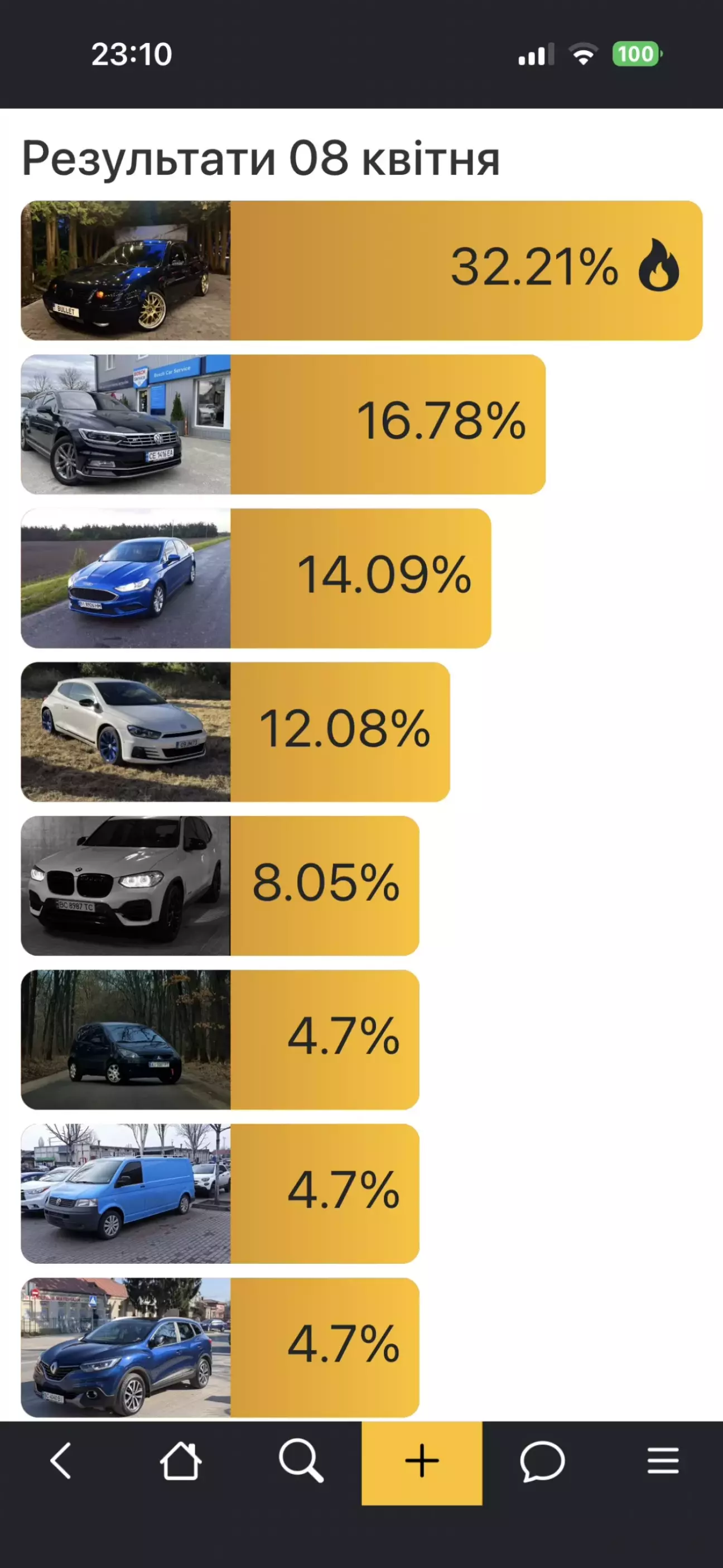
Task: Open the blue Renault result card
Action: tap(220, 1347)
